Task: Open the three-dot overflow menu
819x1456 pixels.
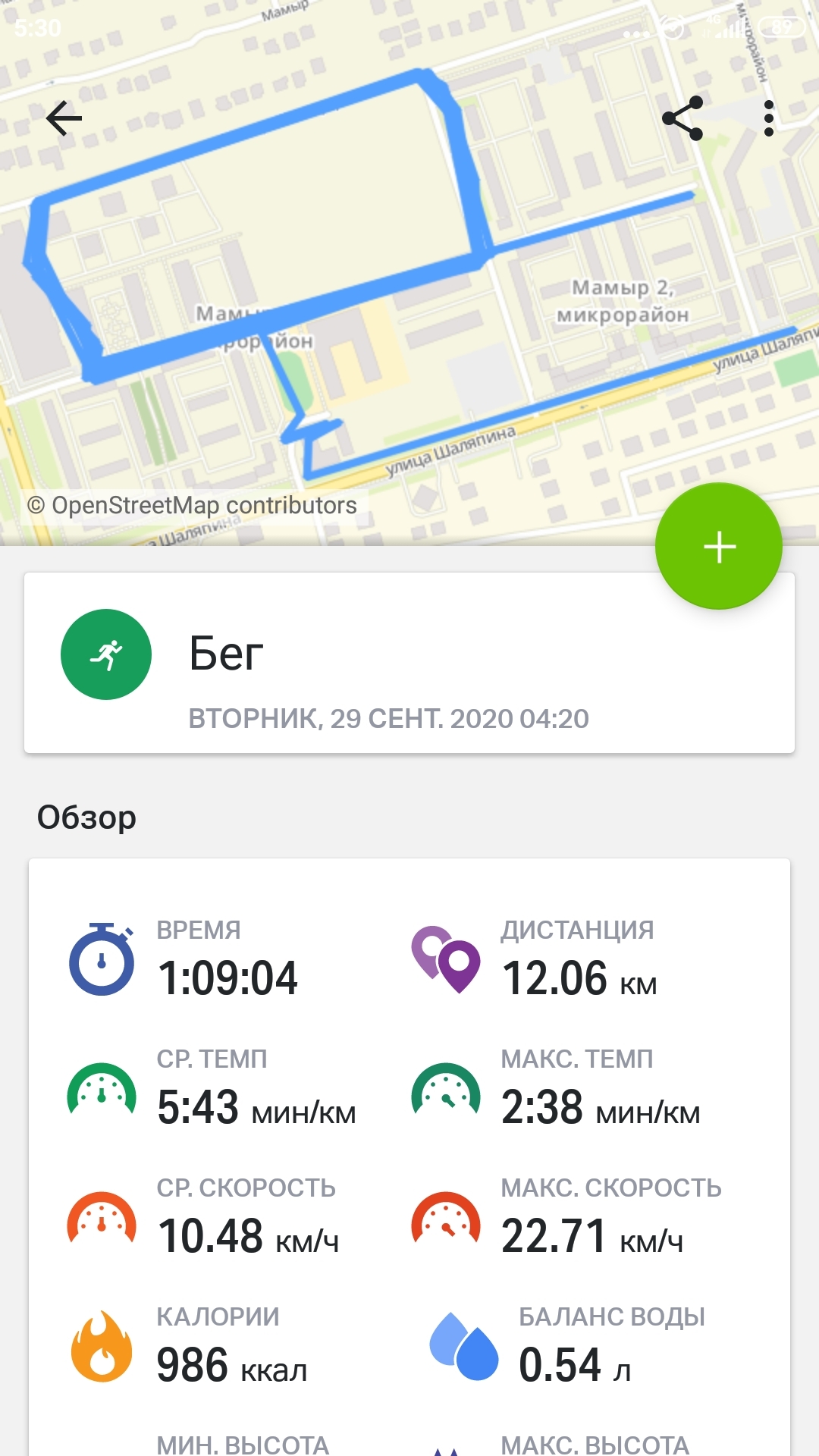Action: [769, 118]
